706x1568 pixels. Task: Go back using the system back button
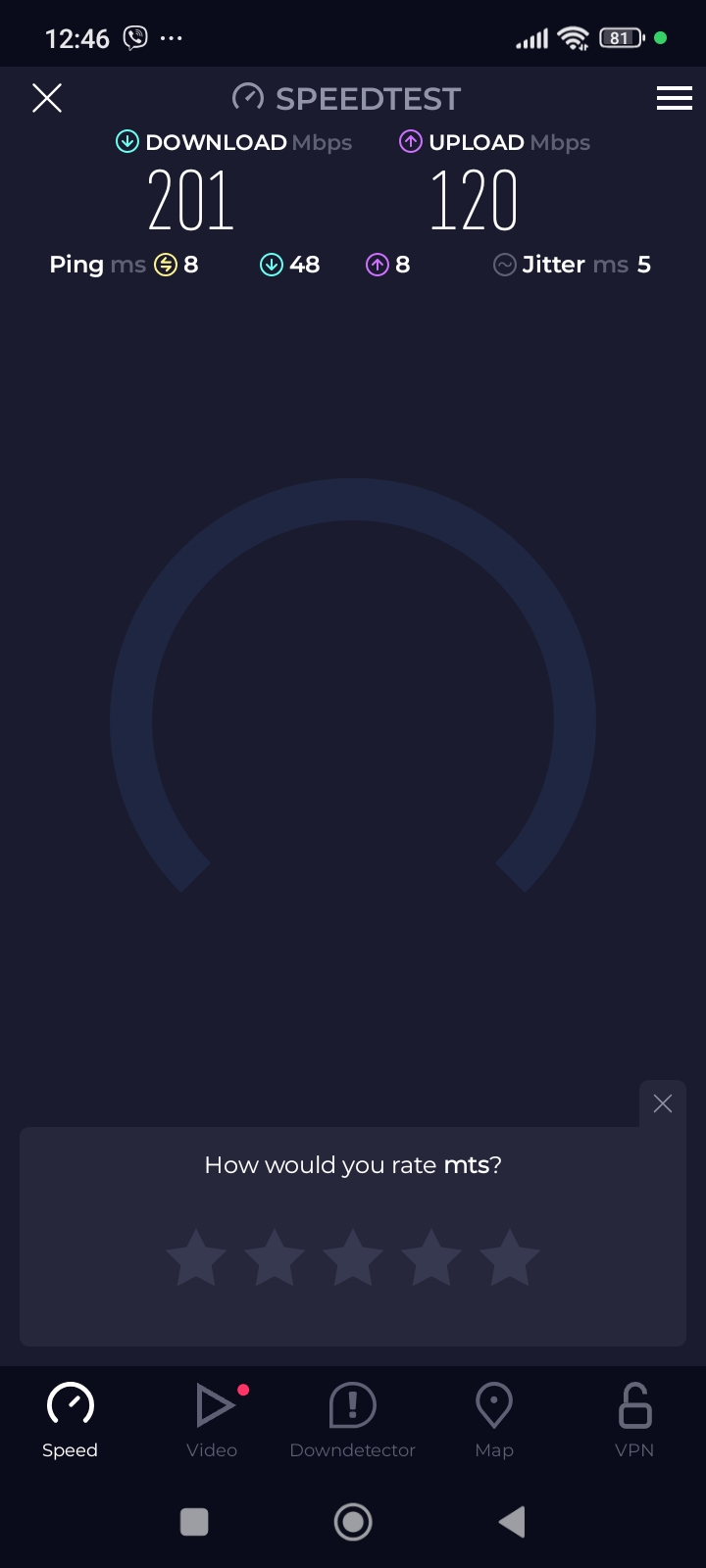click(512, 1522)
